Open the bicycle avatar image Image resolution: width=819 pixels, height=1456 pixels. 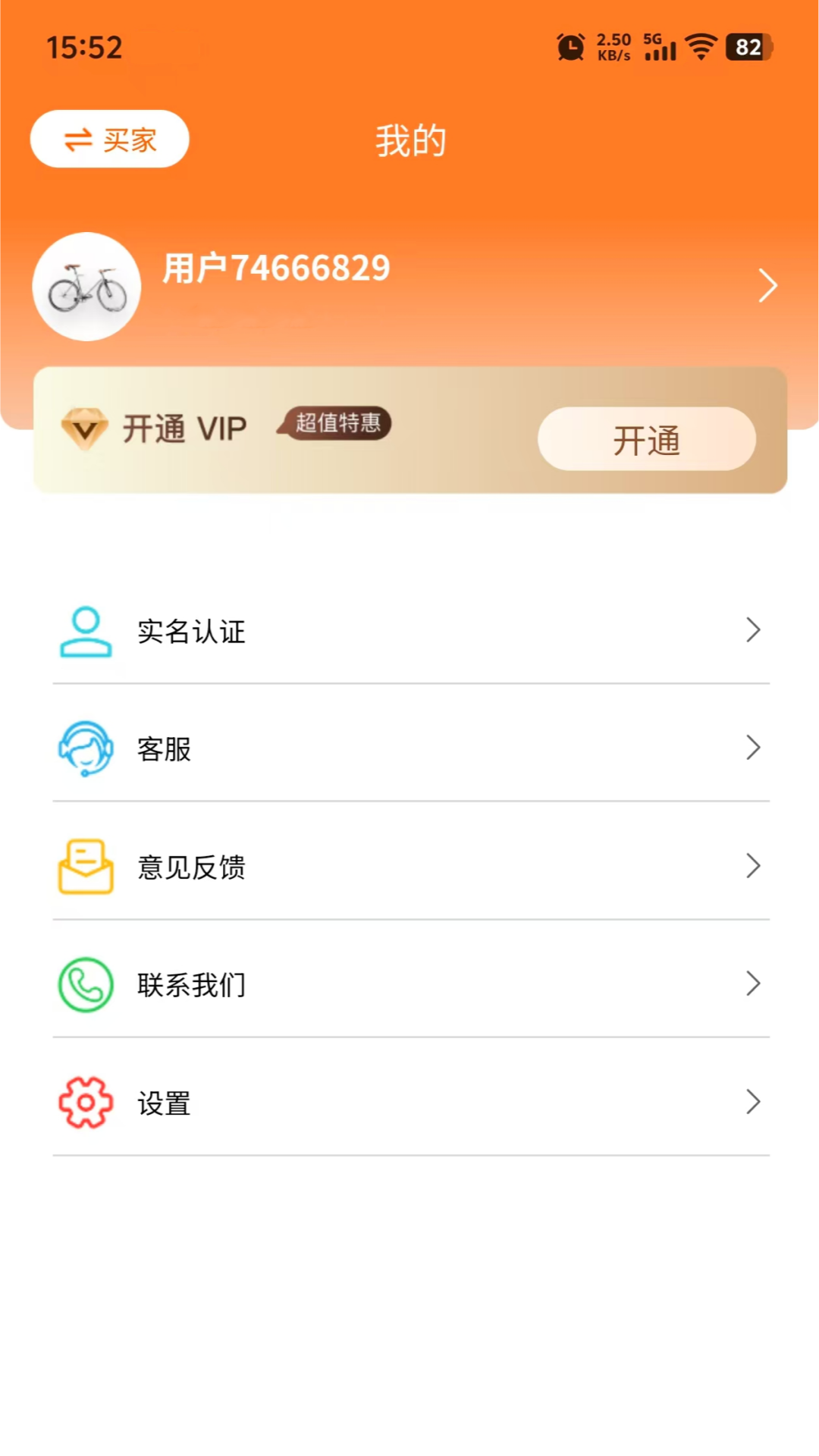point(86,286)
